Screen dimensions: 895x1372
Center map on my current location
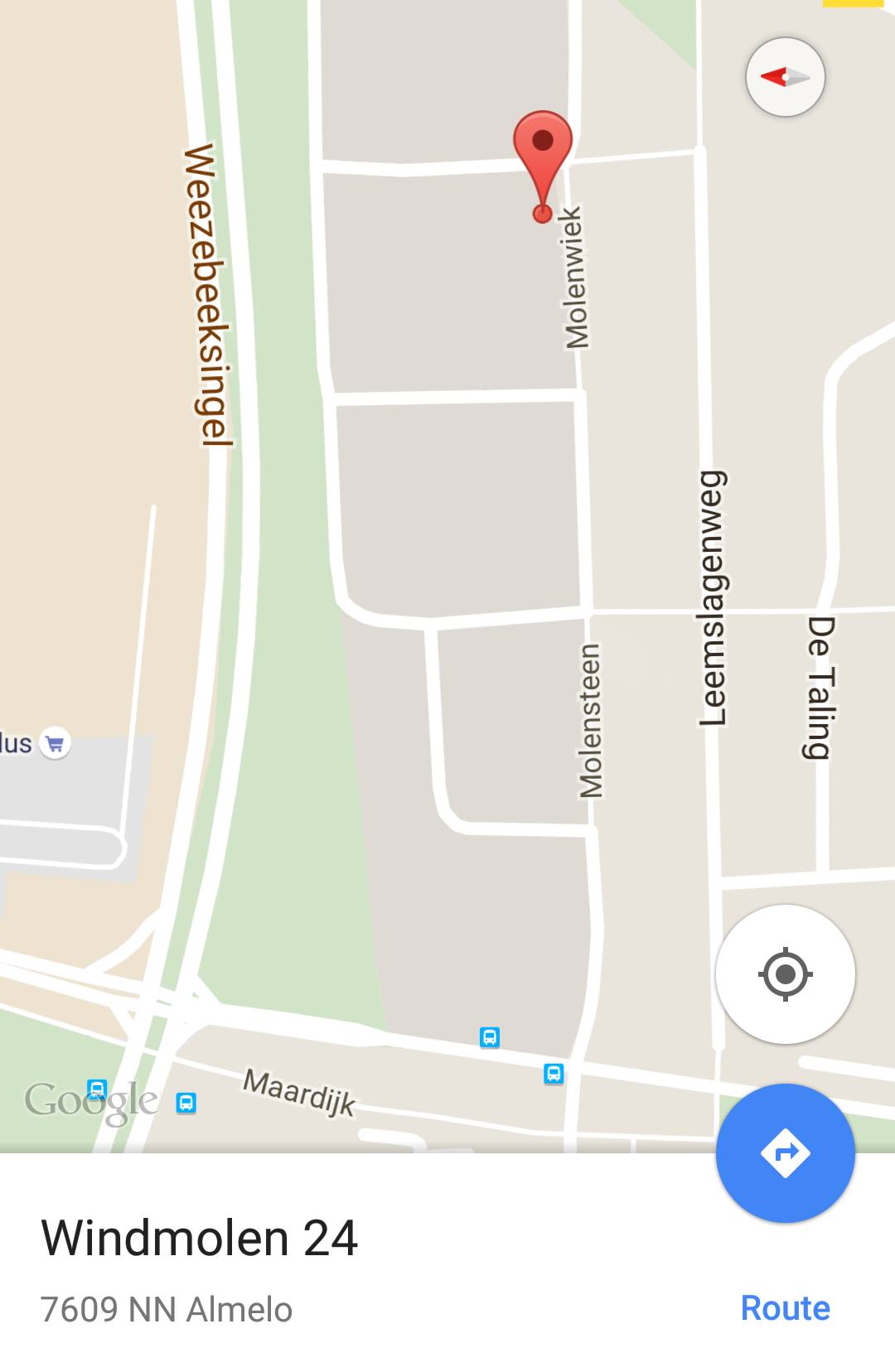785,974
